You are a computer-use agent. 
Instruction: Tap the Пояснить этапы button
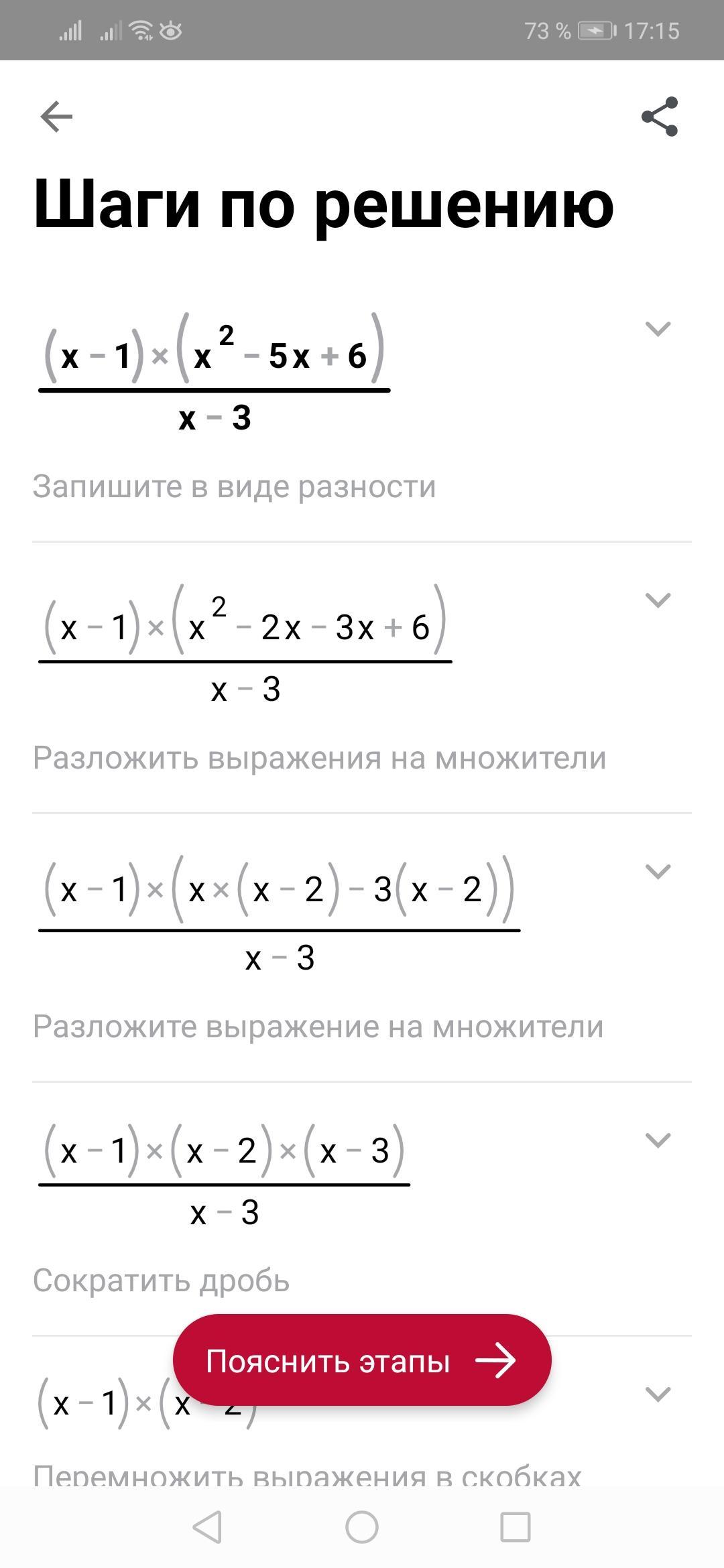pyautogui.click(x=362, y=1360)
